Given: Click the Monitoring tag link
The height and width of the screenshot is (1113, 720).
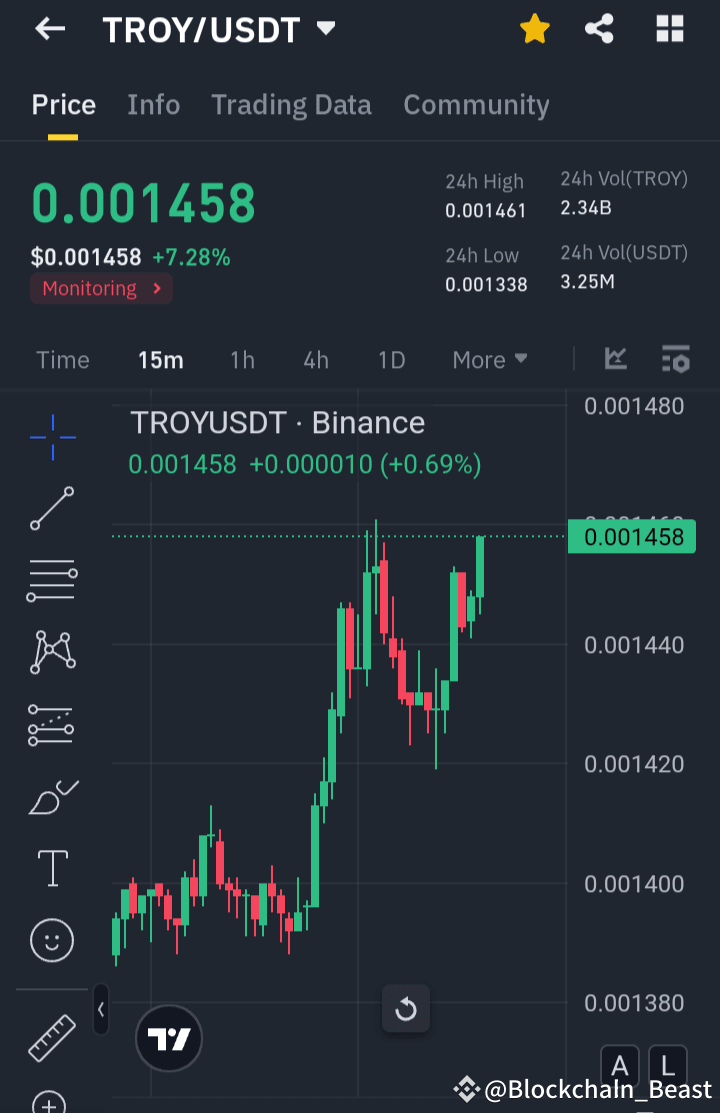Looking at the screenshot, I should click(100, 288).
